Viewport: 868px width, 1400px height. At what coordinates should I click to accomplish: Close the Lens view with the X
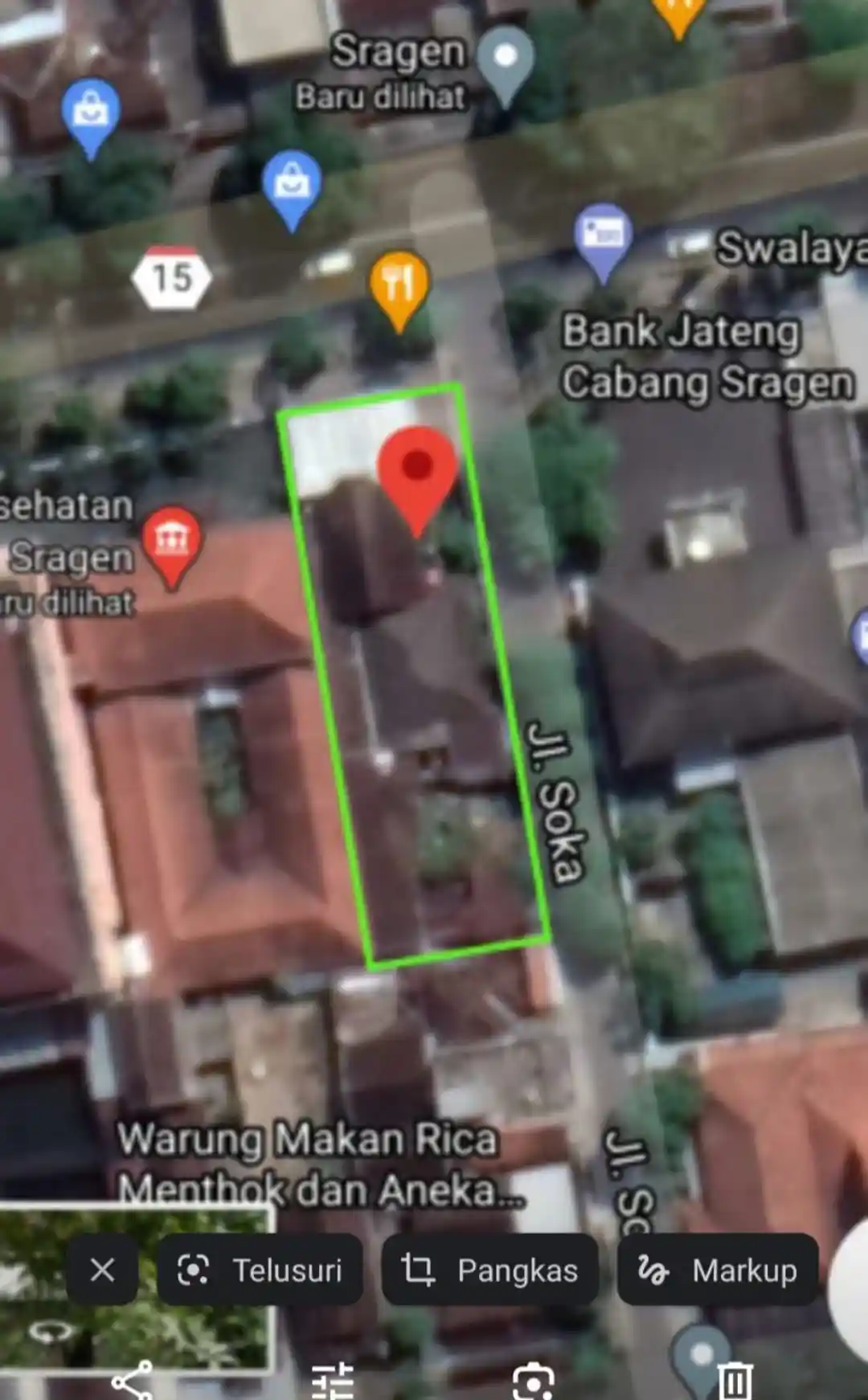[x=103, y=1270]
